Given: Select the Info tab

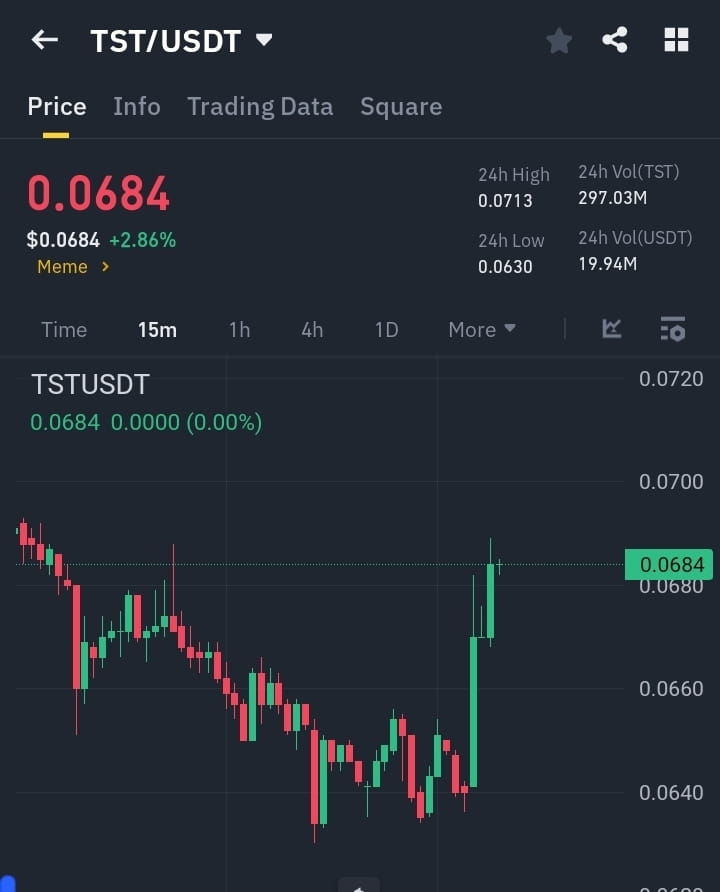Looking at the screenshot, I should click(137, 106).
